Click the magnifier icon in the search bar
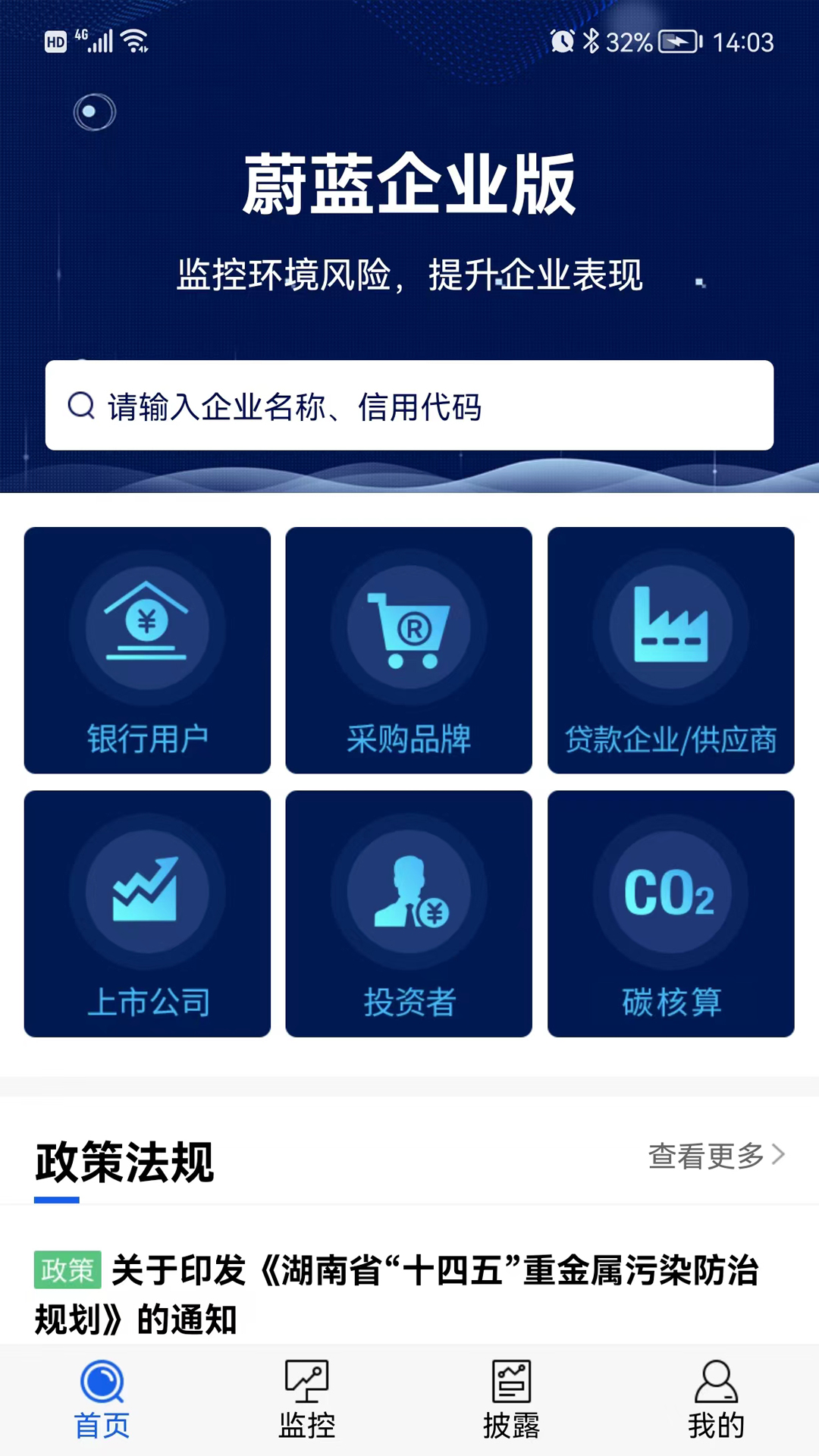819x1456 pixels. (81, 406)
